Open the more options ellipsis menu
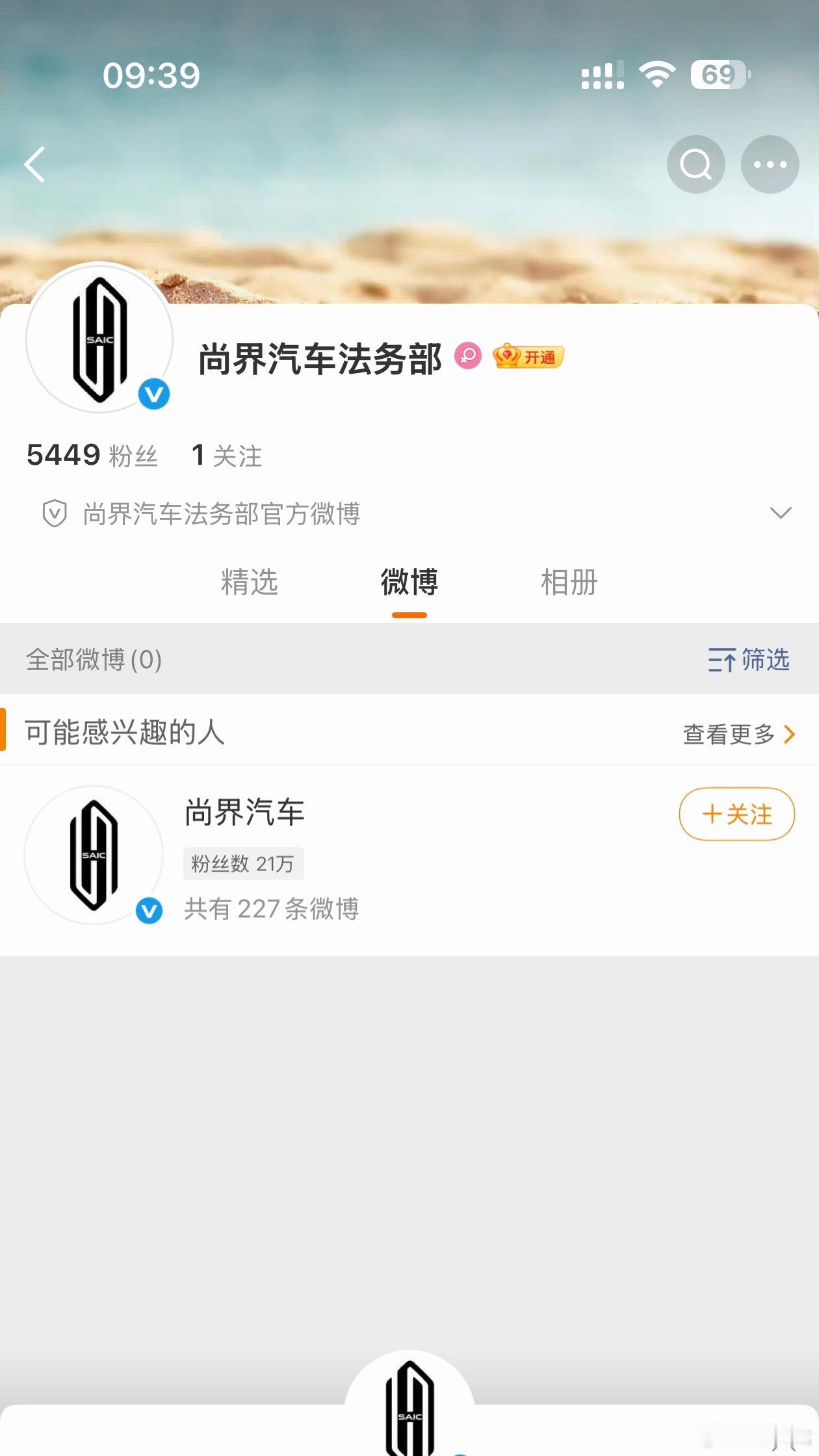The height and width of the screenshot is (1456, 819). tap(769, 164)
